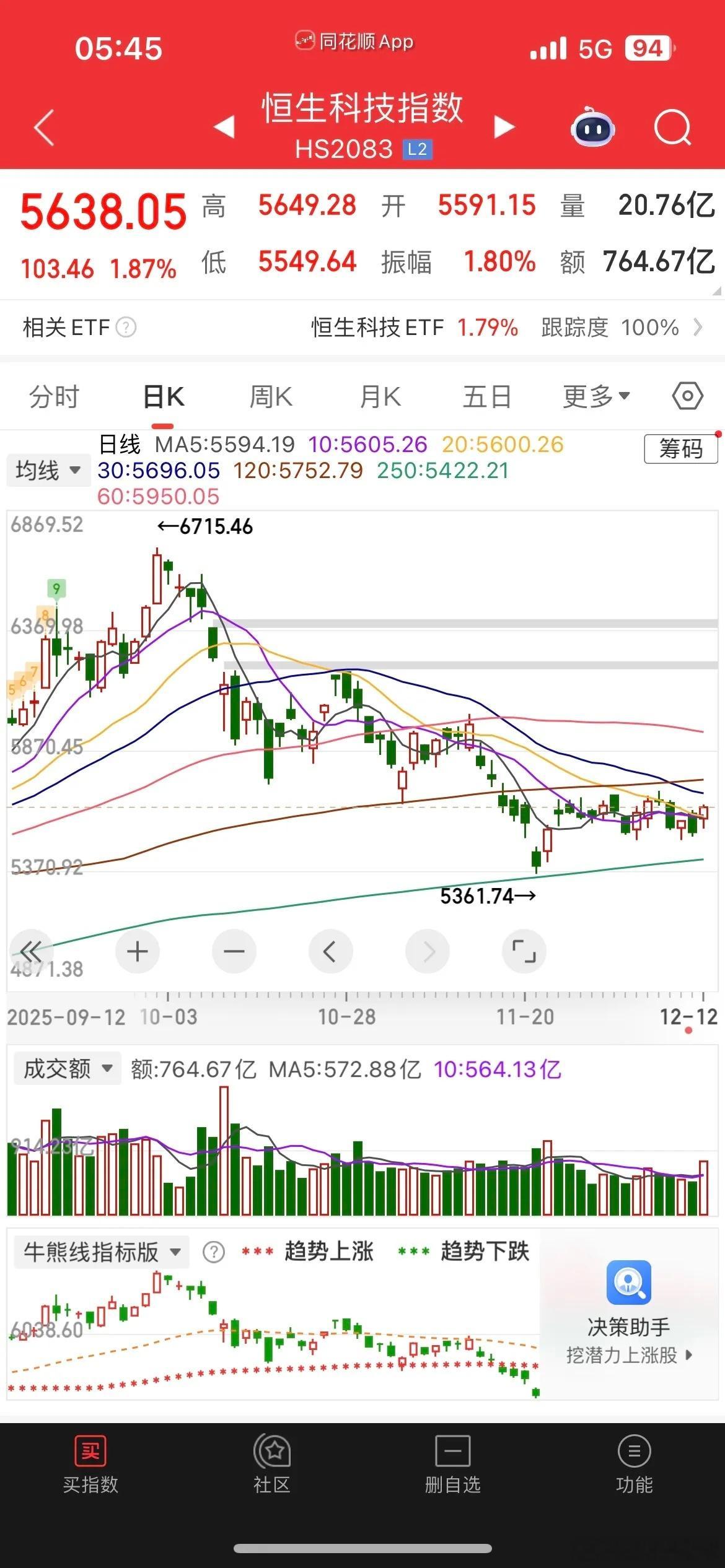The height and width of the screenshot is (1568, 725).
Task: Zoom out the chart with minus button
Action: pos(234,951)
